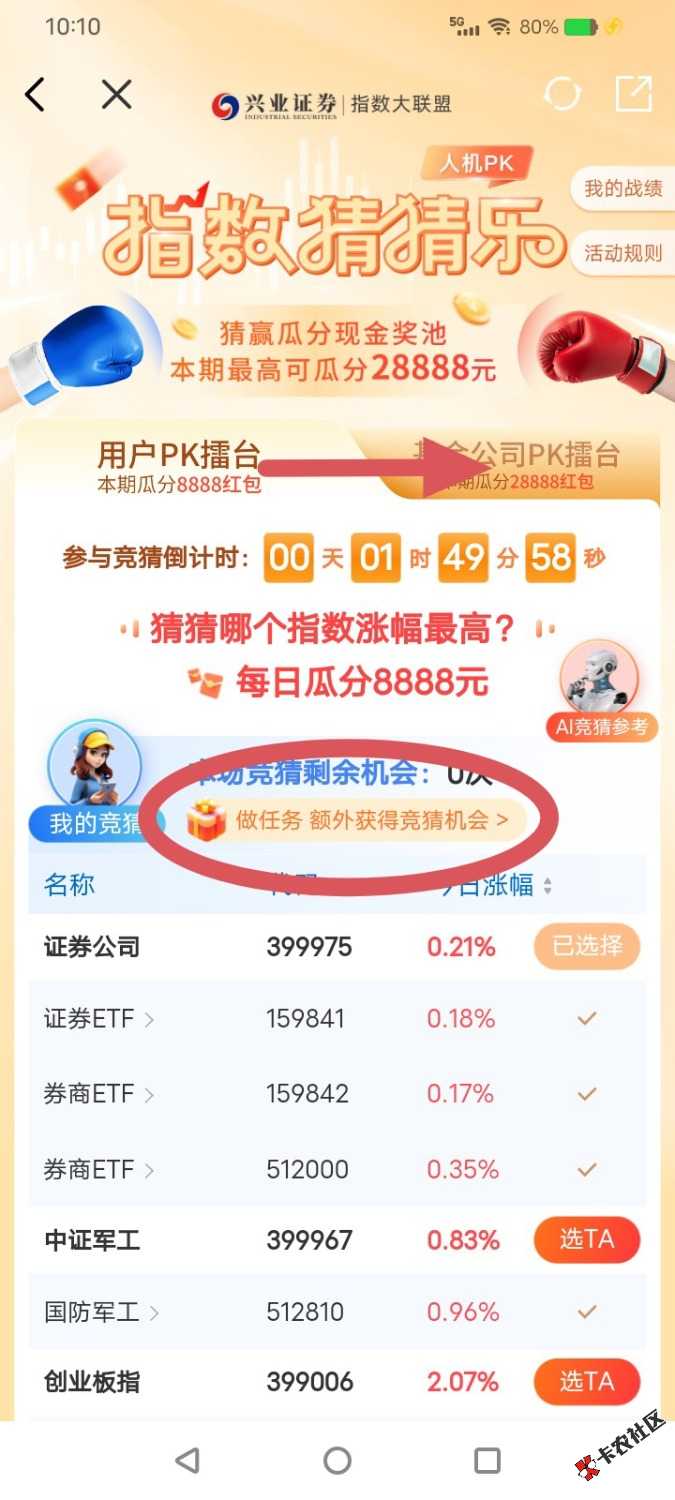The width and height of the screenshot is (675, 1500).
Task: Tap 已选择 on the 证券公司 row
Action: [587, 946]
